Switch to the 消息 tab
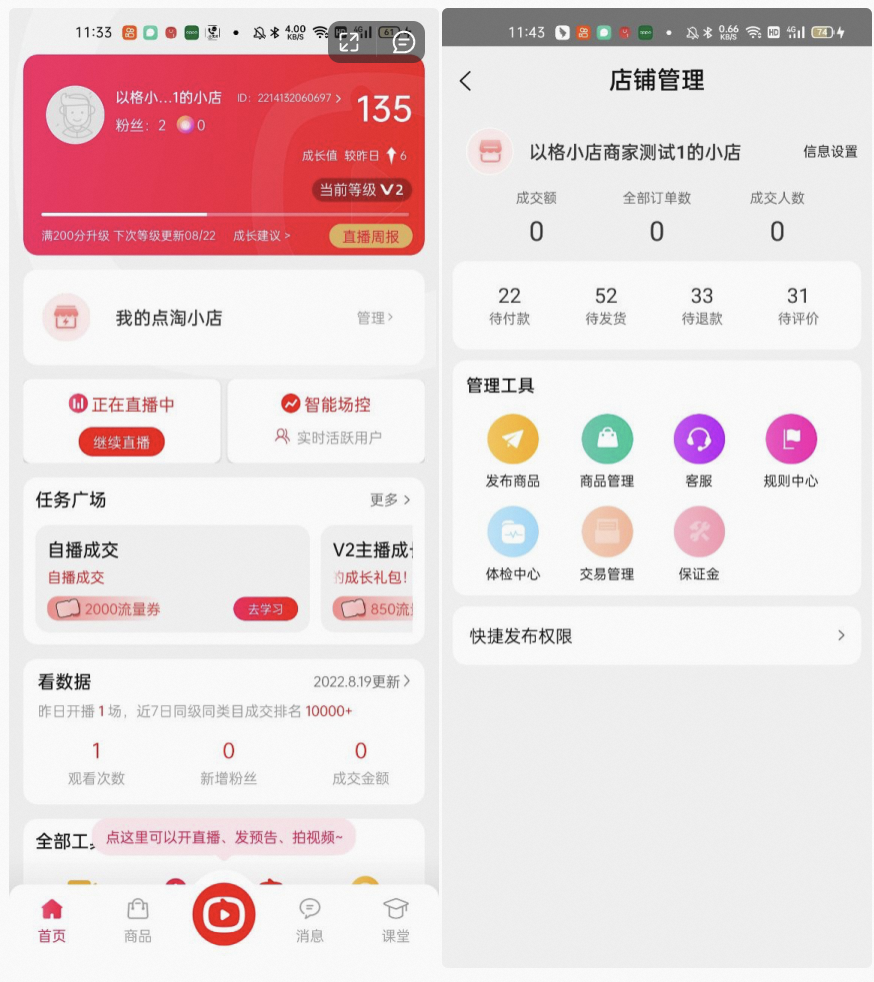Screen dimensions: 874x982 (x=310, y=920)
